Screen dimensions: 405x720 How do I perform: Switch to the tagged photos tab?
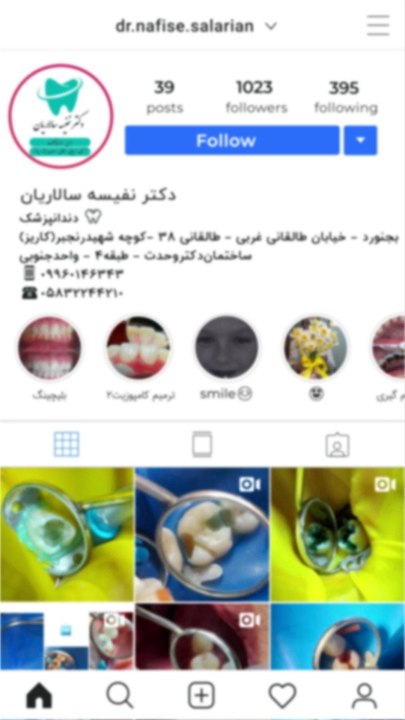[338, 444]
